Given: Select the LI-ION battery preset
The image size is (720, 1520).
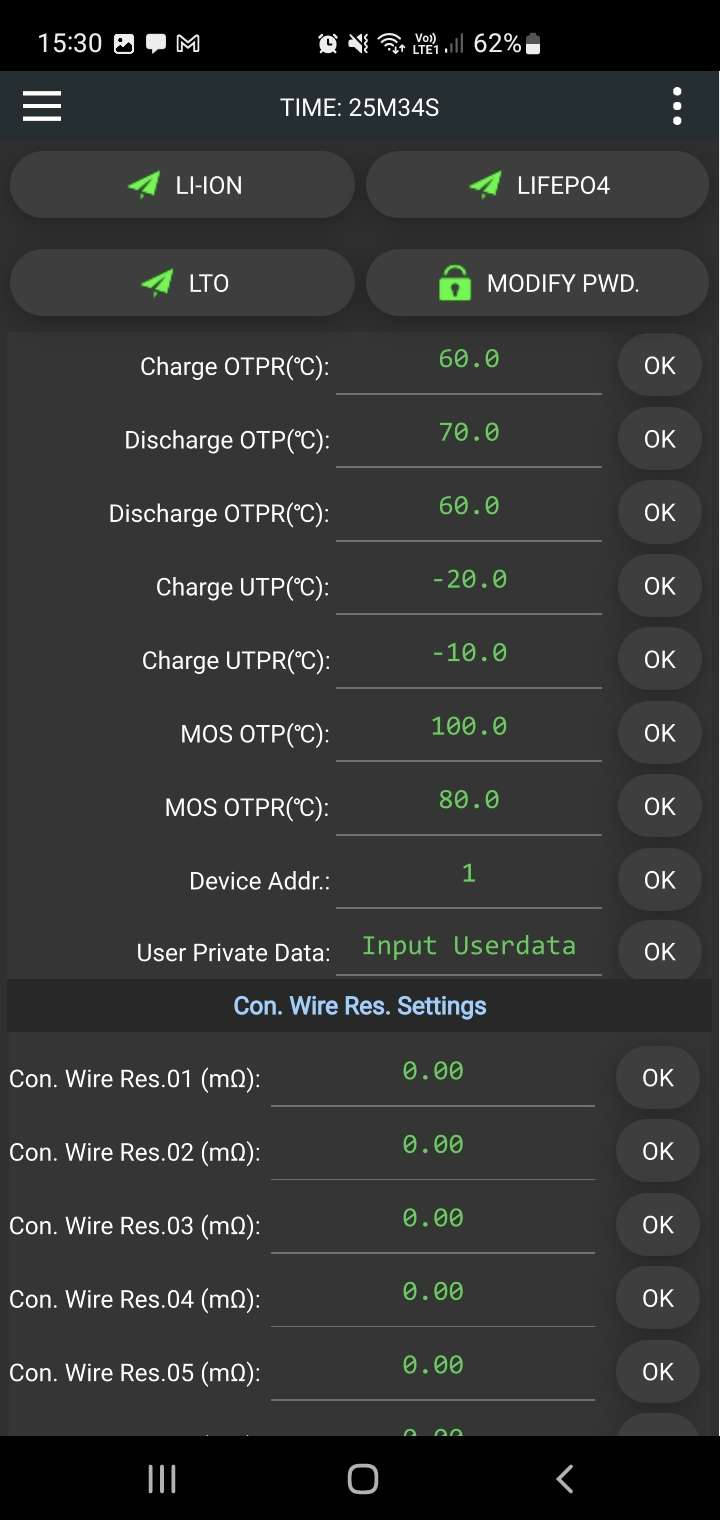Looking at the screenshot, I should (x=182, y=184).
